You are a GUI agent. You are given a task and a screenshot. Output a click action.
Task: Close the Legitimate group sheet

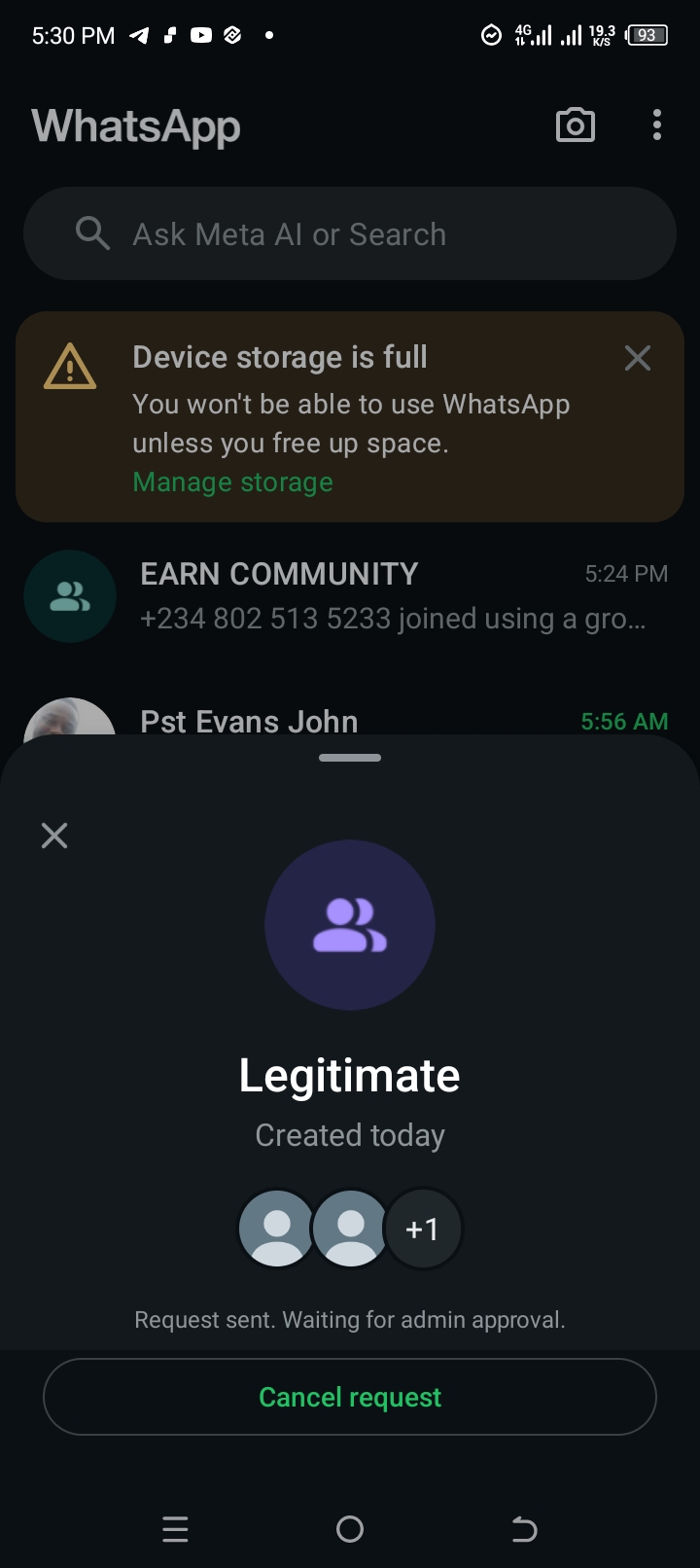[x=54, y=836]
